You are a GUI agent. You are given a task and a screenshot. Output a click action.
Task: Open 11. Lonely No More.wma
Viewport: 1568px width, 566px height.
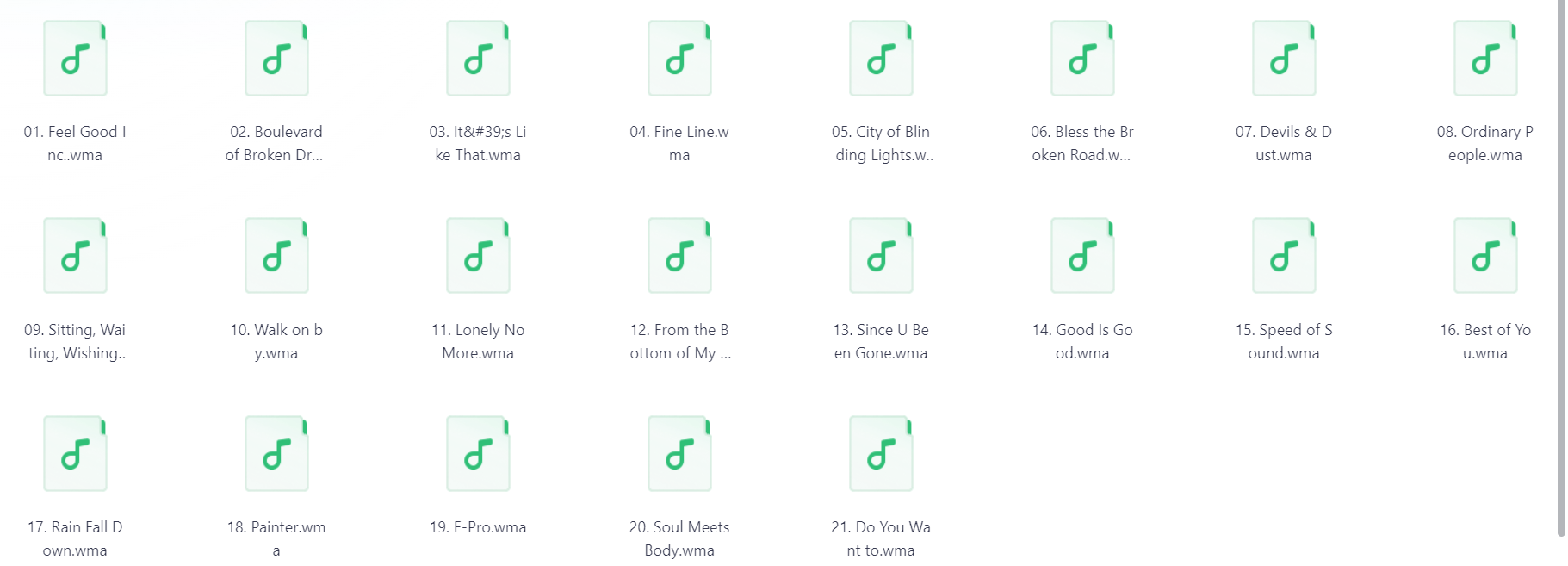pos(479,256)
